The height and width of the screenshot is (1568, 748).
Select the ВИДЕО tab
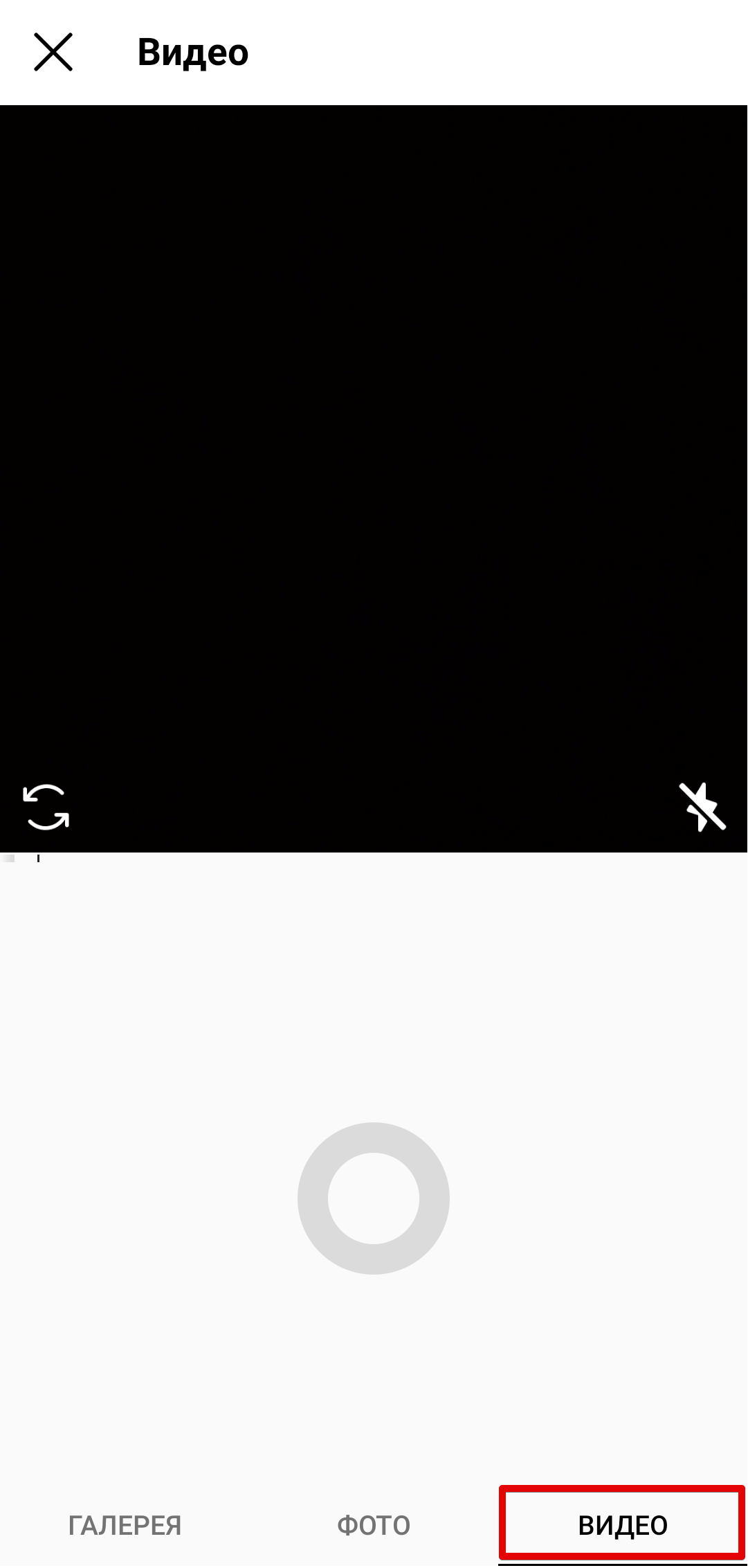coord(622,1525)
